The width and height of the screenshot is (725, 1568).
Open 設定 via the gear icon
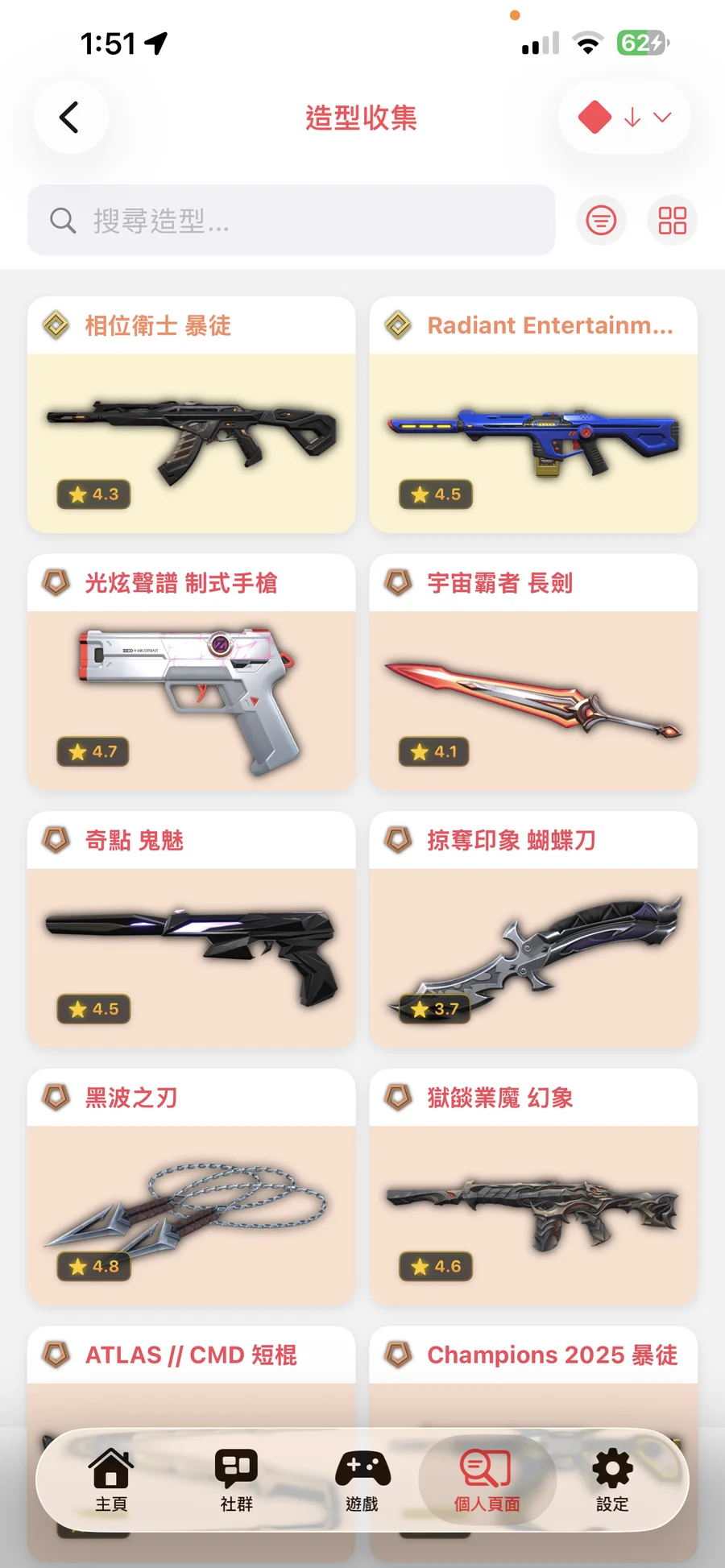612,1467
